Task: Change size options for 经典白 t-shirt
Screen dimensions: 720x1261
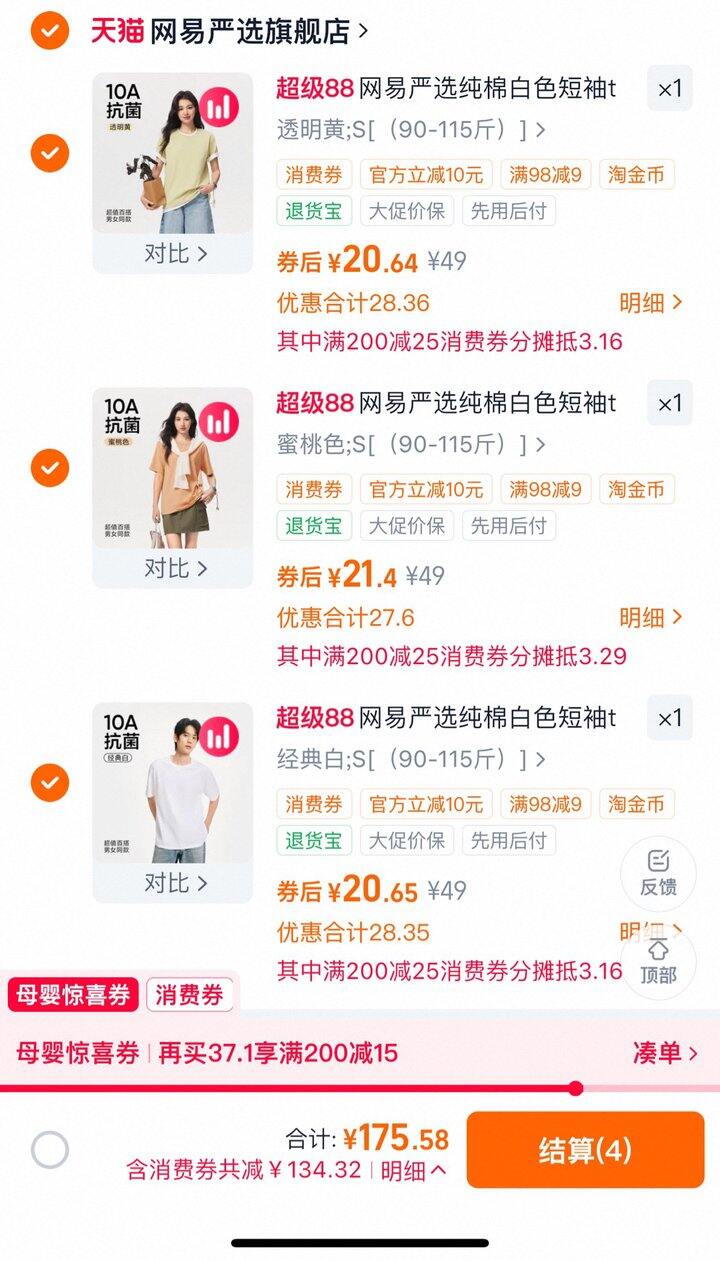Action: [x=411, y=759]
